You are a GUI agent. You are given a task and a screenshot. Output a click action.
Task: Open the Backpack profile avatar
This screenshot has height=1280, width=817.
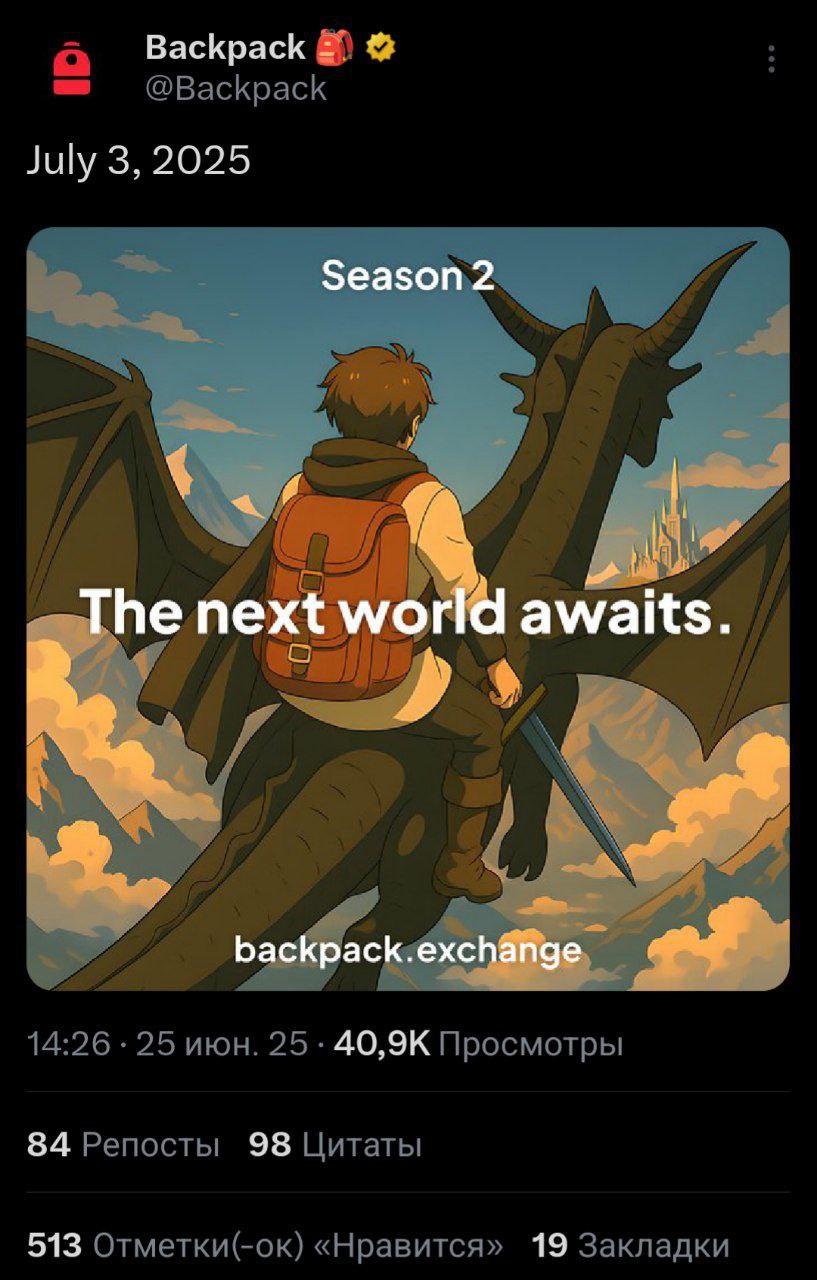(71, 69)
